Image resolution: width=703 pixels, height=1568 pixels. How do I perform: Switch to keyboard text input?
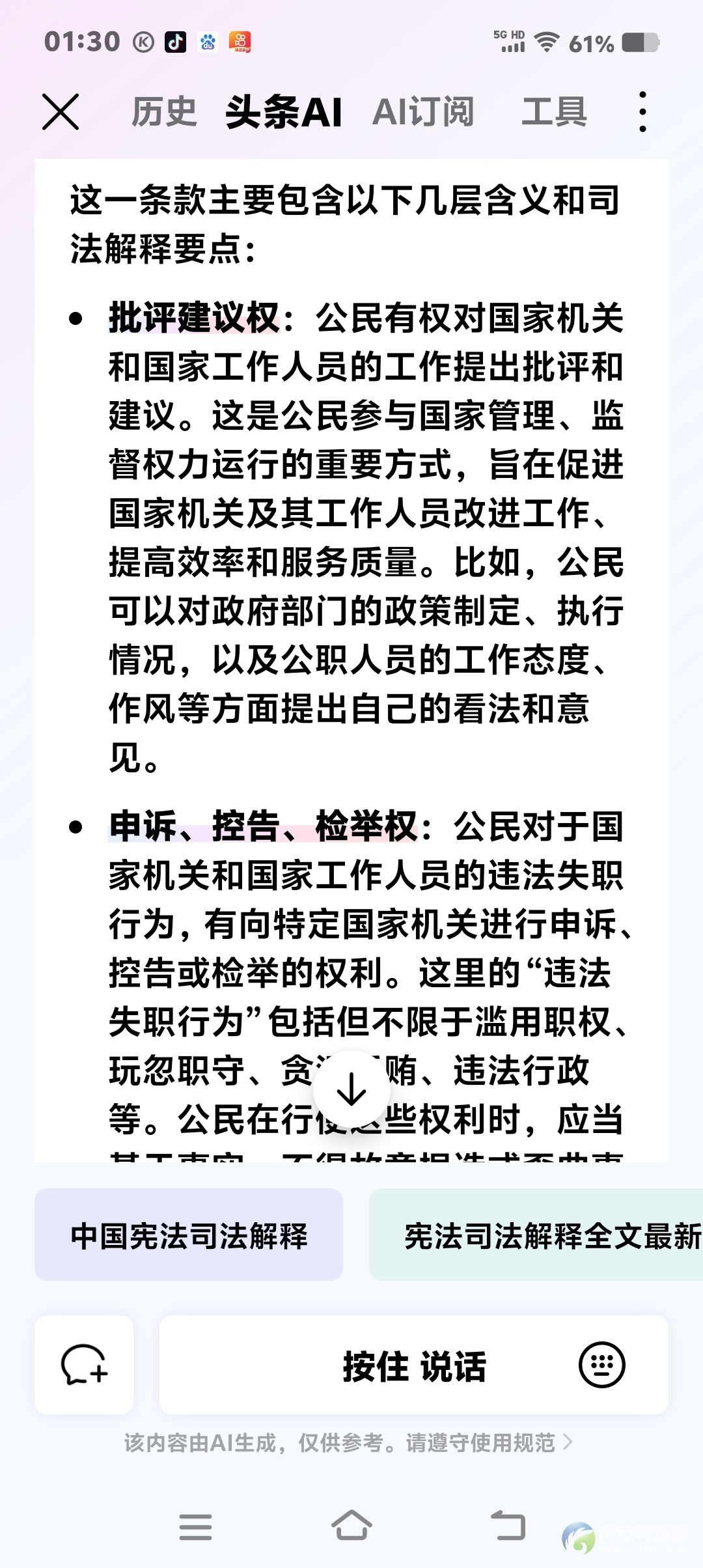[602, 1365]
